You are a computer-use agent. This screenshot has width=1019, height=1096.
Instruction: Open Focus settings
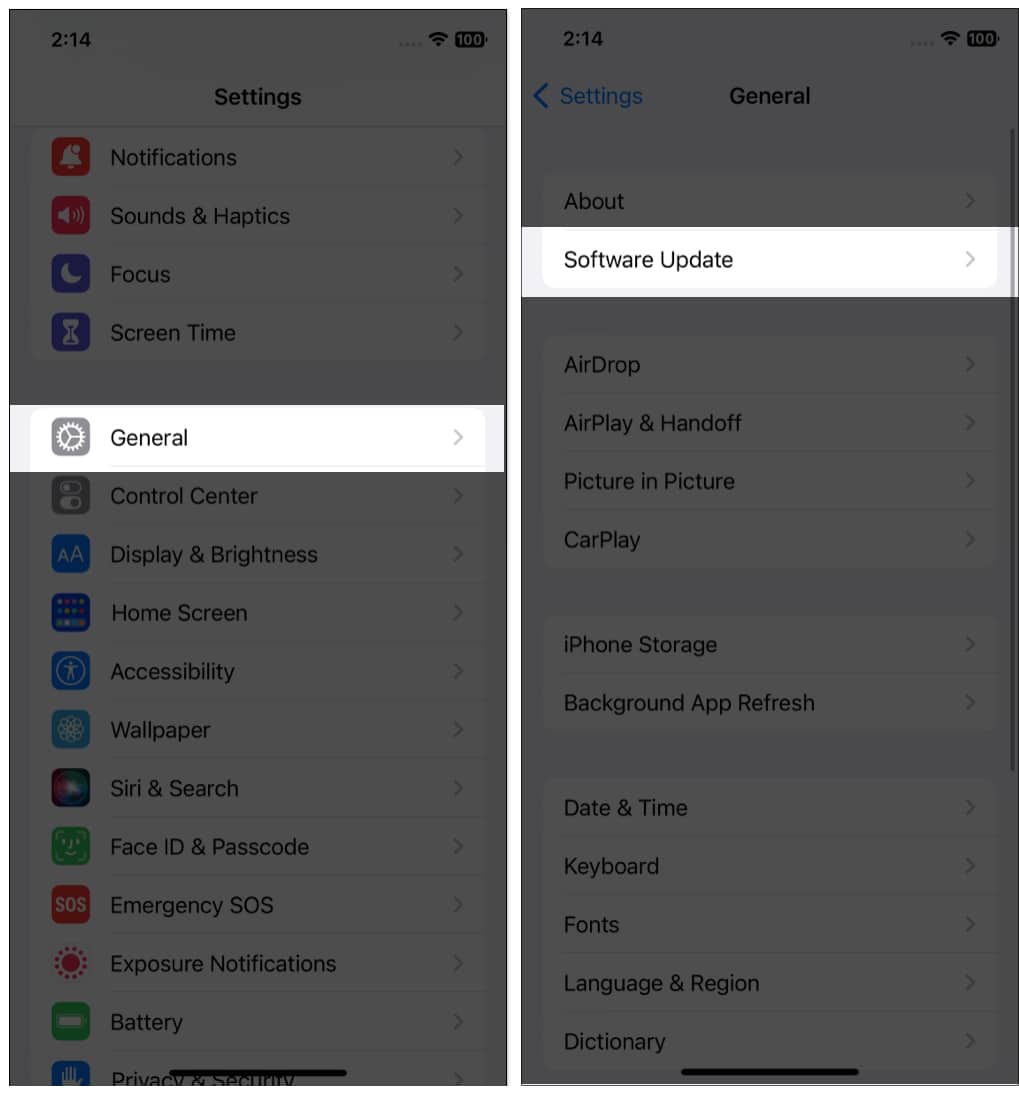(257, 275)
